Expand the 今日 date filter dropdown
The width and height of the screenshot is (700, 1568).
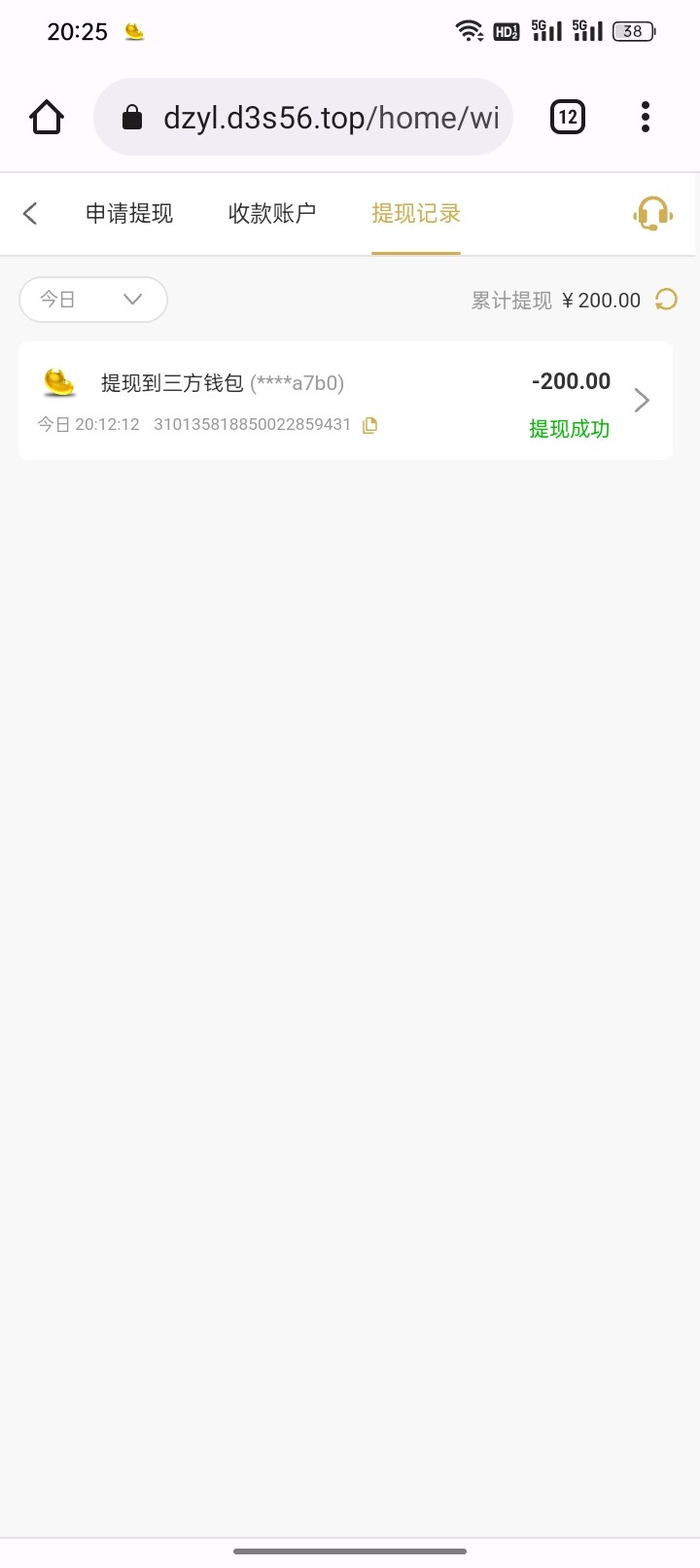(x=93, y=300)
